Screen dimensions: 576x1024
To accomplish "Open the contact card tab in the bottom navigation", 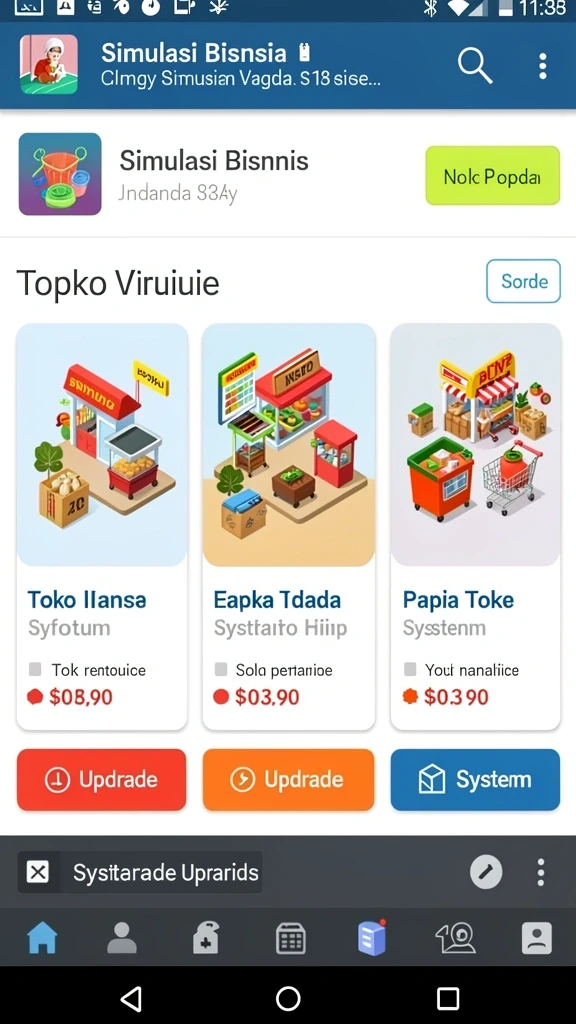I will [x=537, y=938].
